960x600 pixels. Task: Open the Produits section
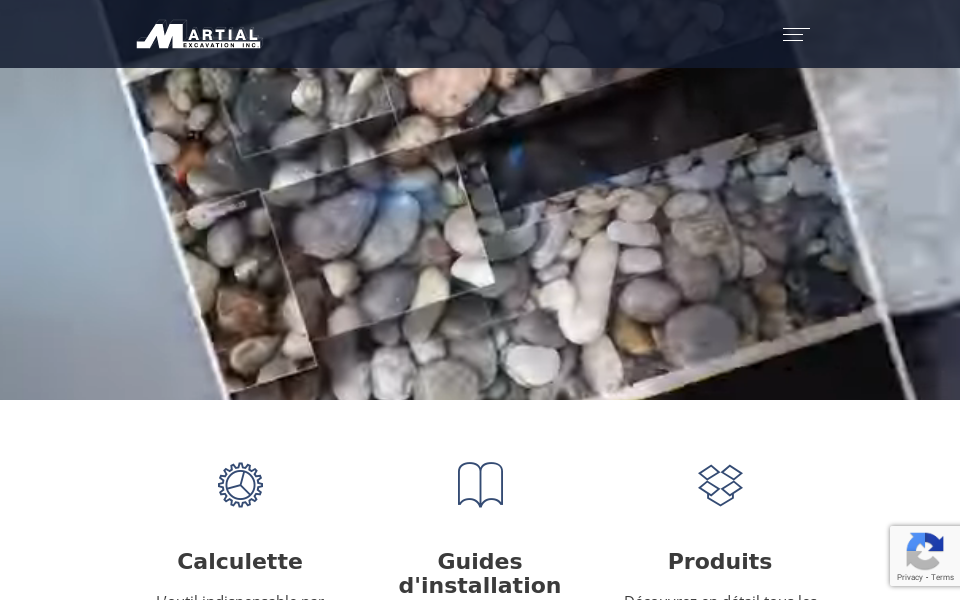point(719,561)
